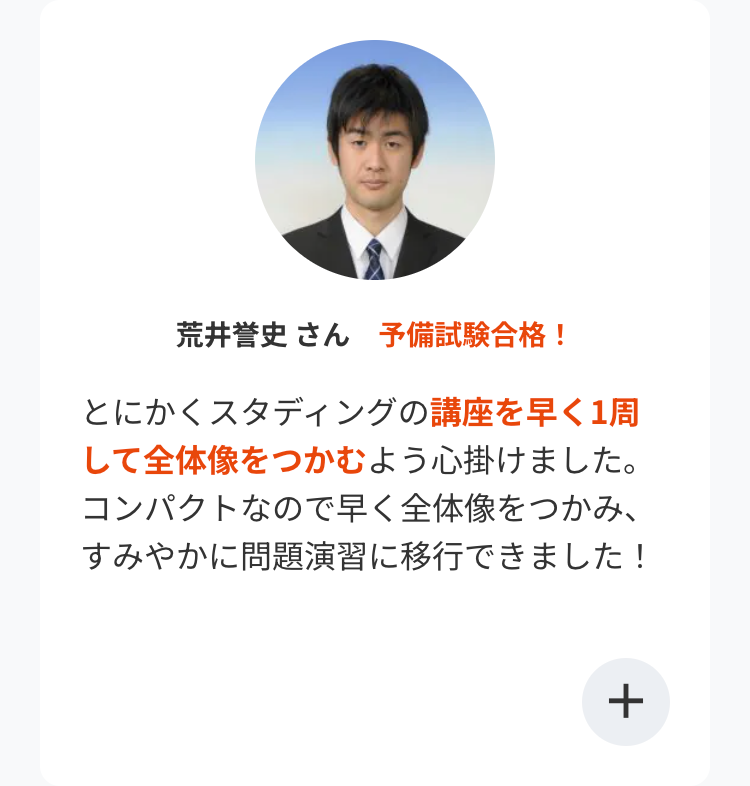Screen dimensions: 750x786
Task: Select the white testimonial card
Action: click(x=375, y=620)
